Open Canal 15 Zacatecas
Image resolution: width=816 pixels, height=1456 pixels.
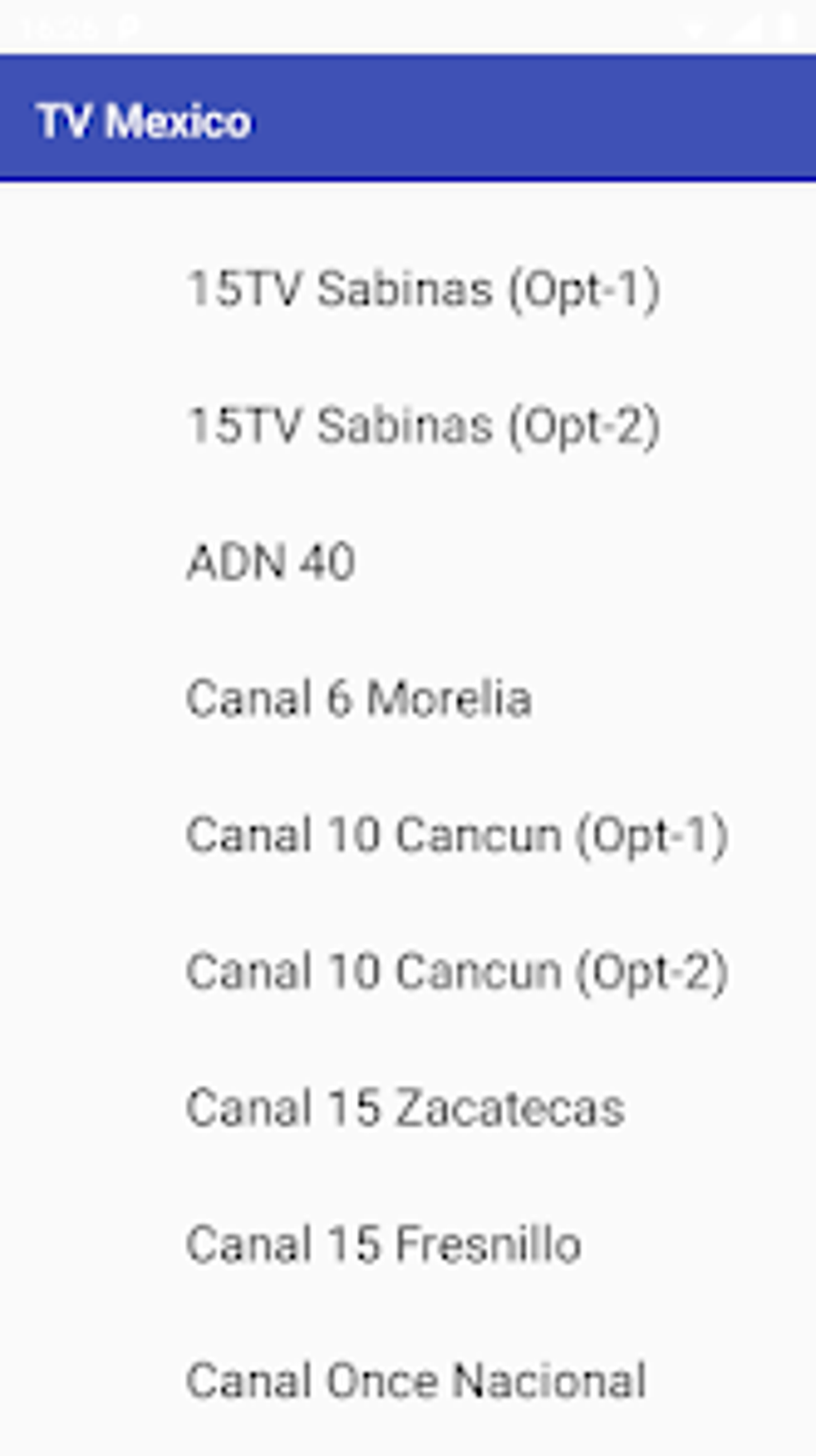click(405, 1109)
